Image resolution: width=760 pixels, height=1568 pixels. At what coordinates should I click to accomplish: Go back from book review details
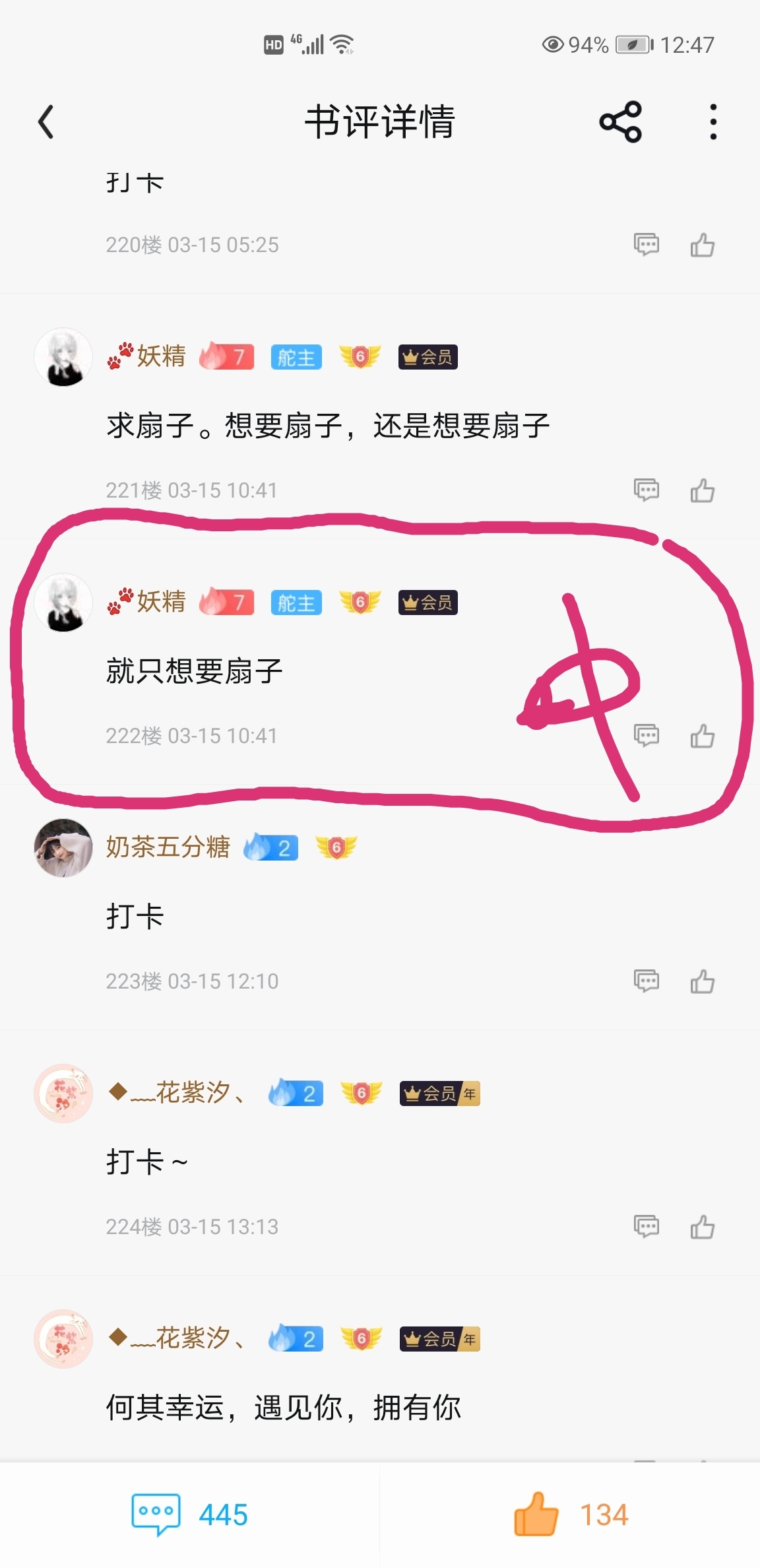coord(46,122)
